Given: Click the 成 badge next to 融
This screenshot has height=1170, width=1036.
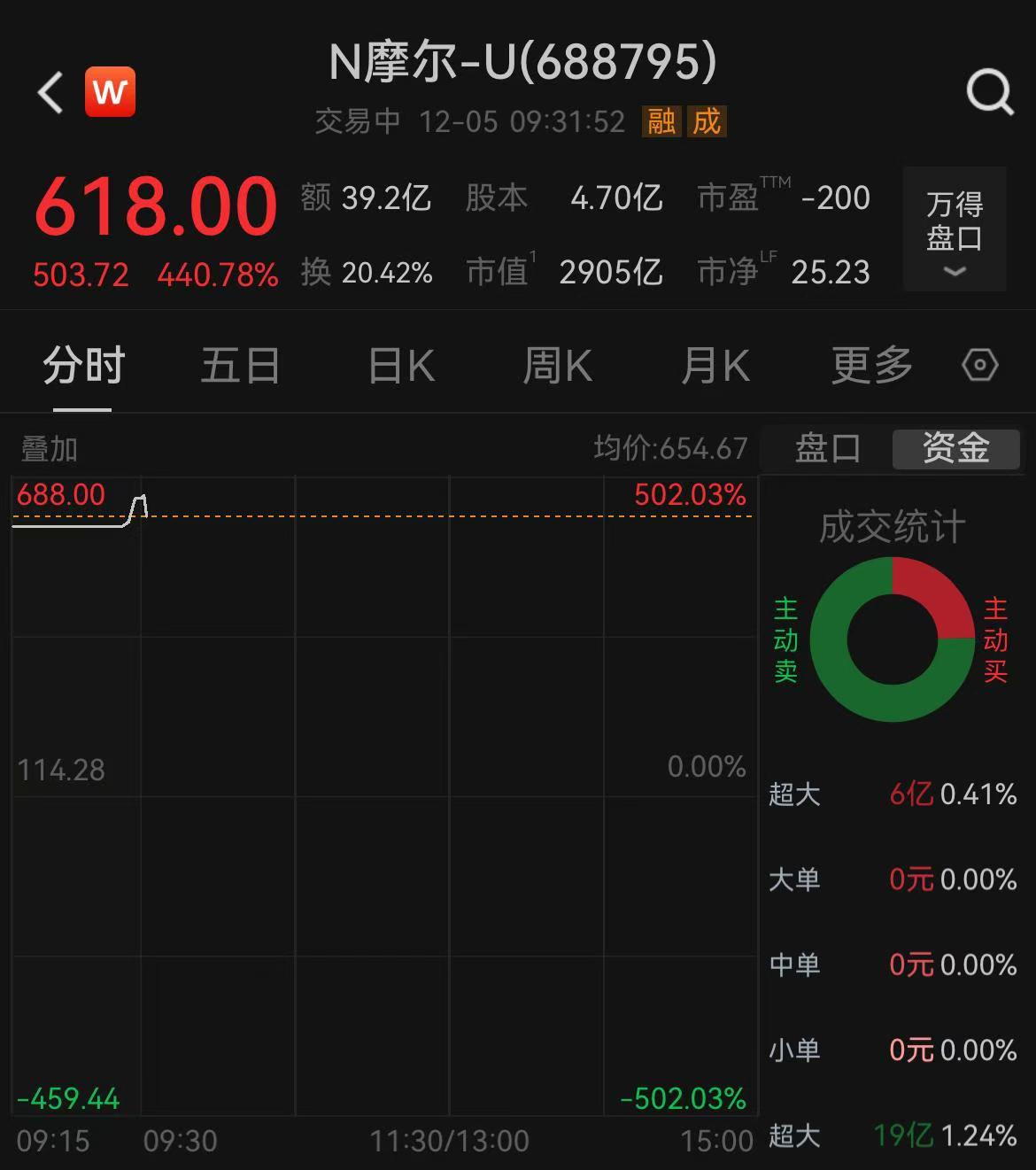Looking at the screenshot, I should click(x=706, y=122).
